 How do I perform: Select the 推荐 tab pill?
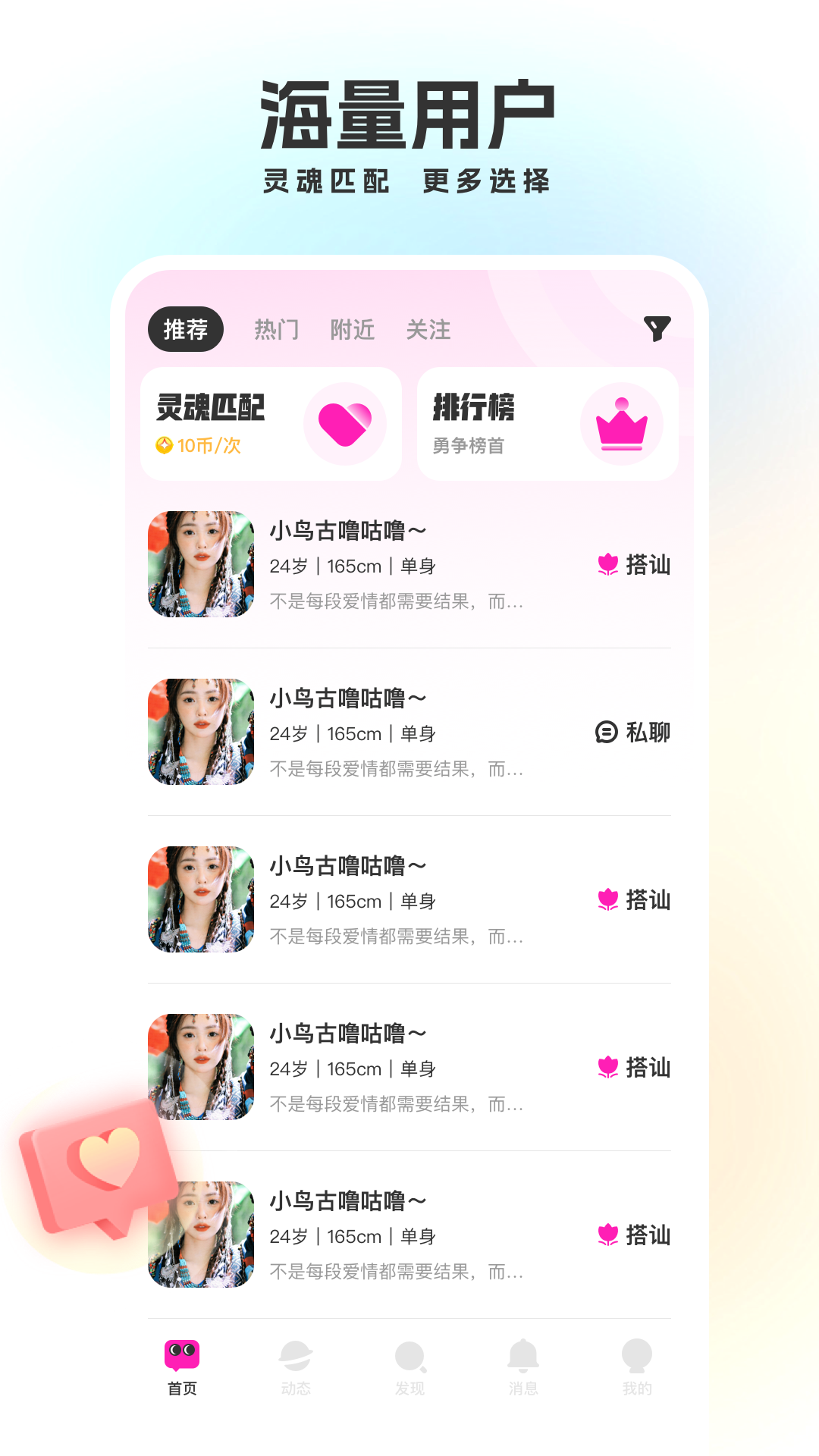186,328
